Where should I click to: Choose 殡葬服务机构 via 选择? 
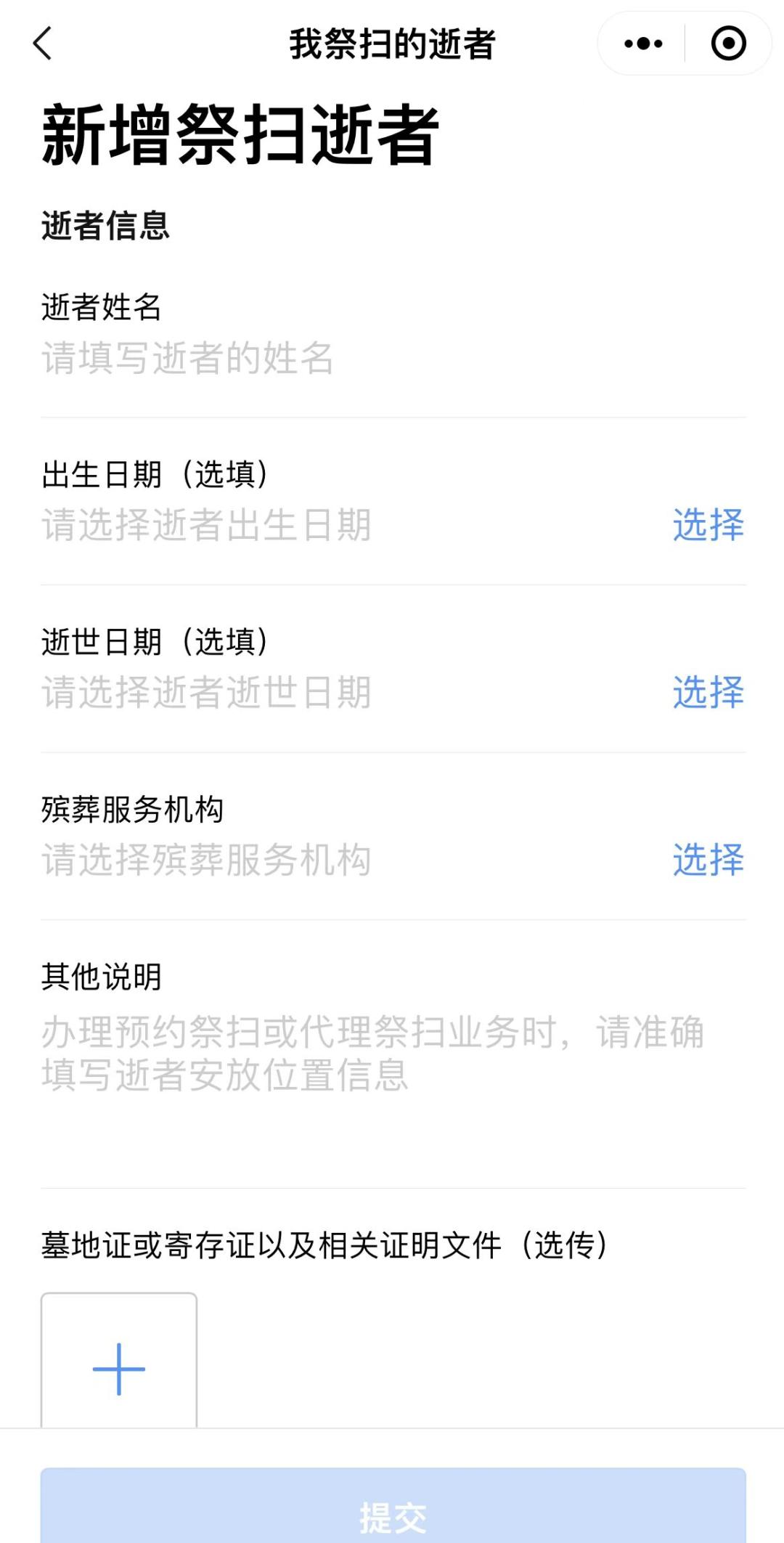tap(708, 860)
